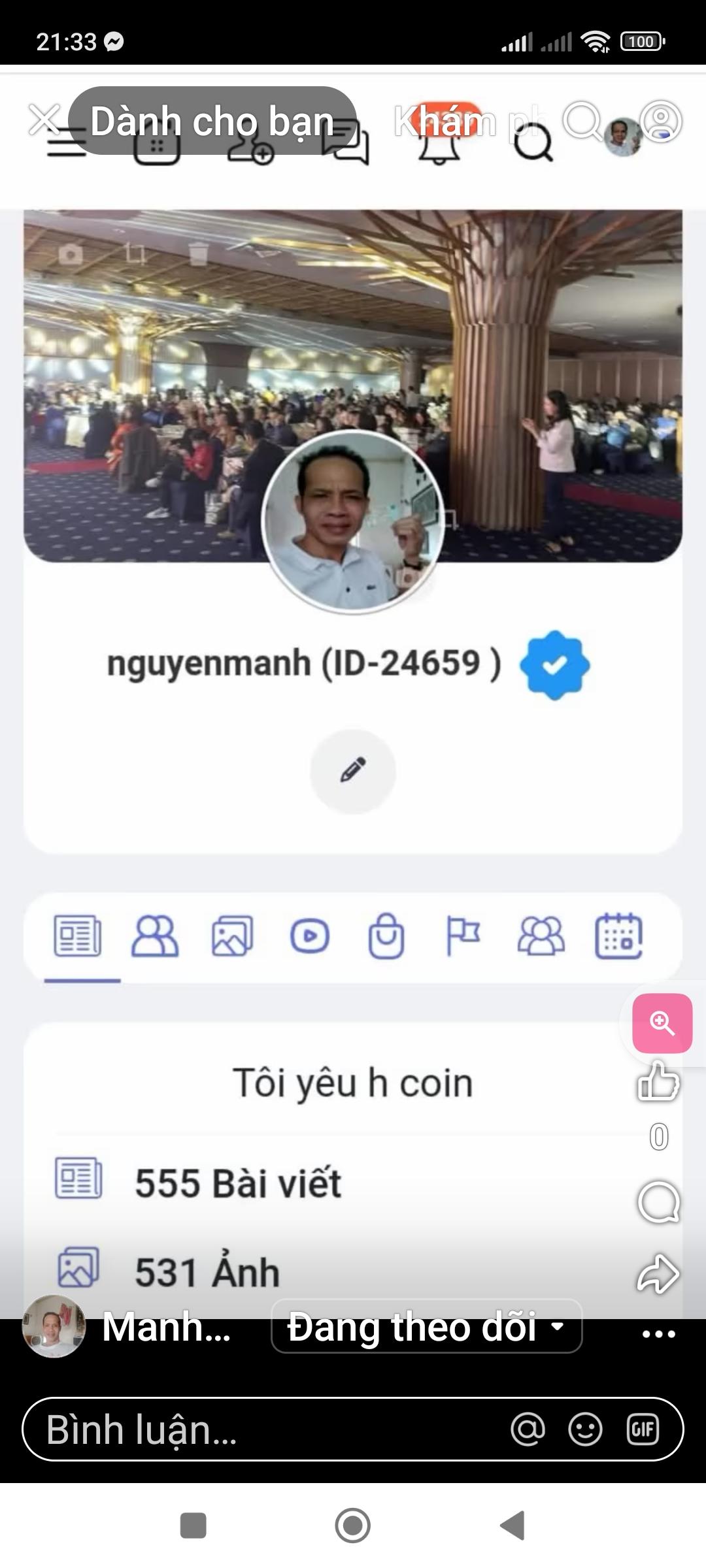Open the comments bubble

point(658,1202)
